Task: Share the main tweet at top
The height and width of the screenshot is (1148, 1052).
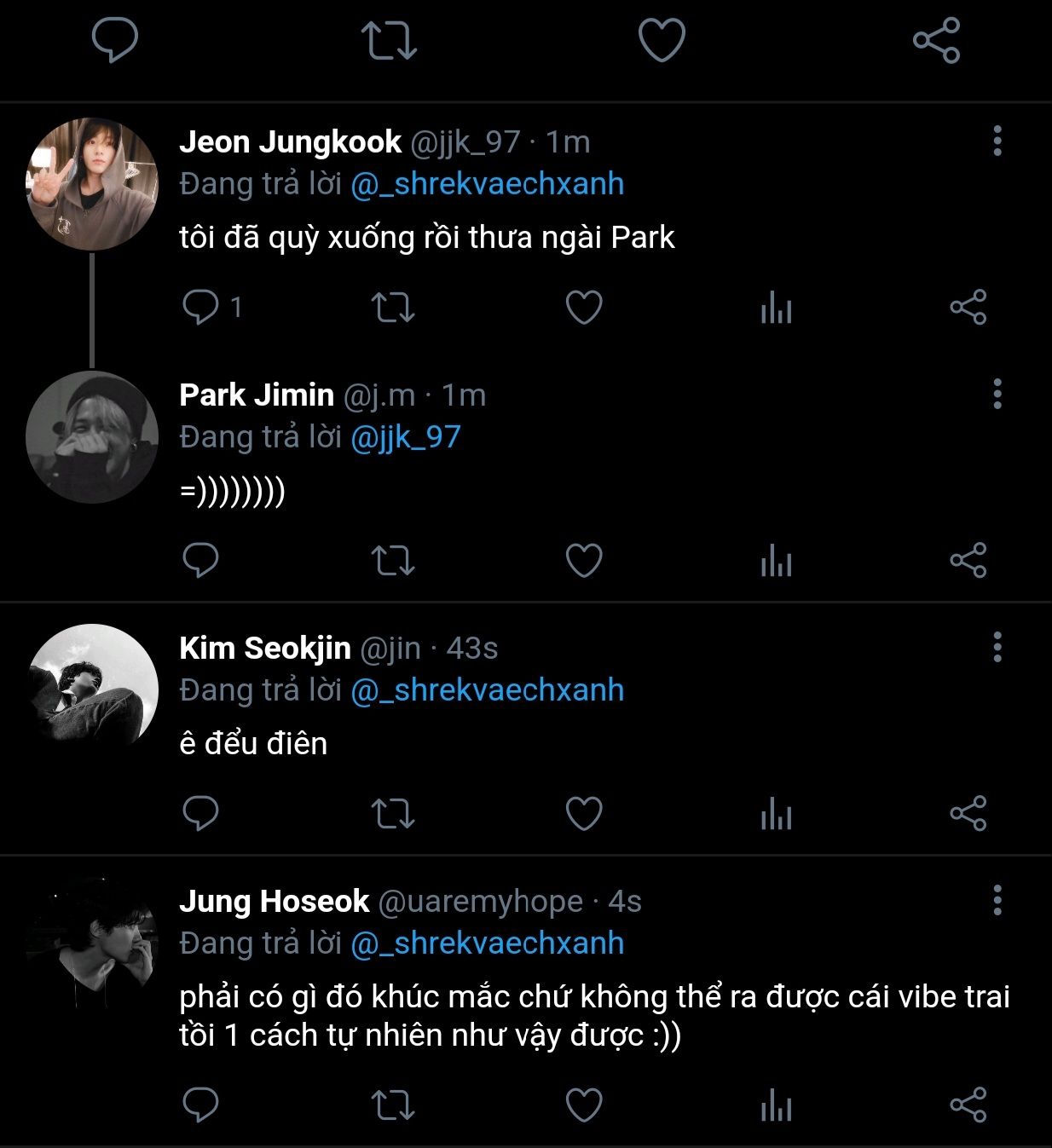Action: tap(936, 40)
